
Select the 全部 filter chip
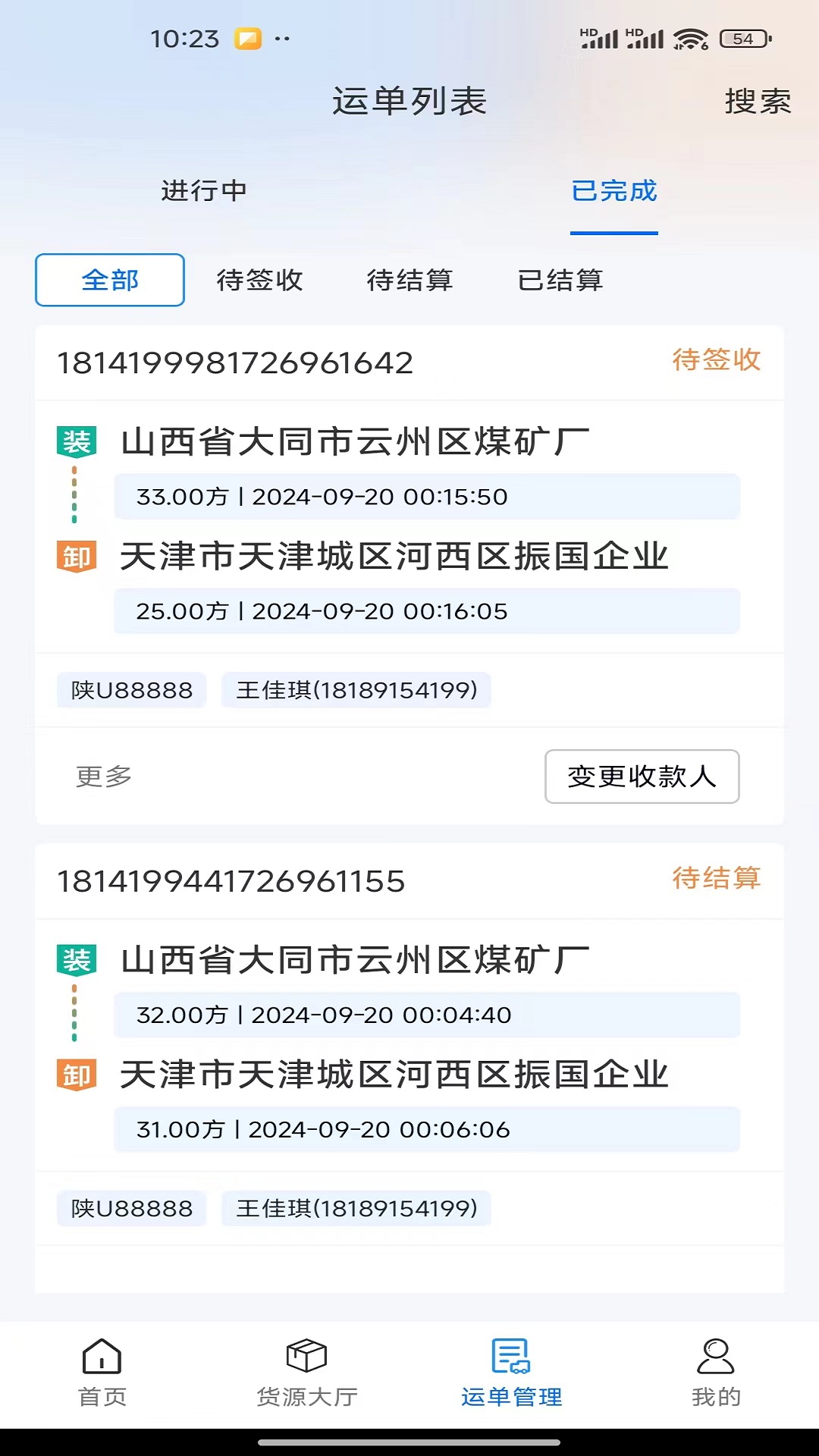(110, 280)
